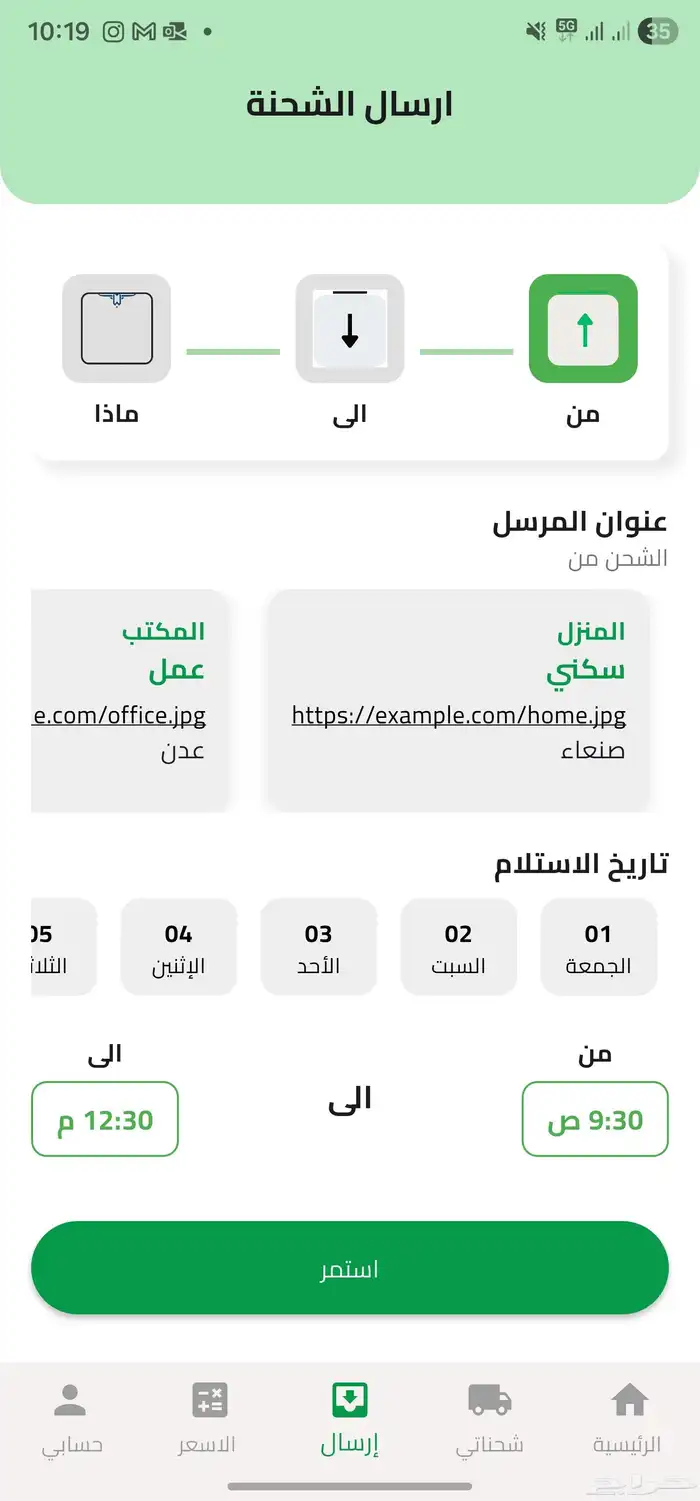
Task: Open the شحناتي shipments tab
Action: tap(489, 1418)
